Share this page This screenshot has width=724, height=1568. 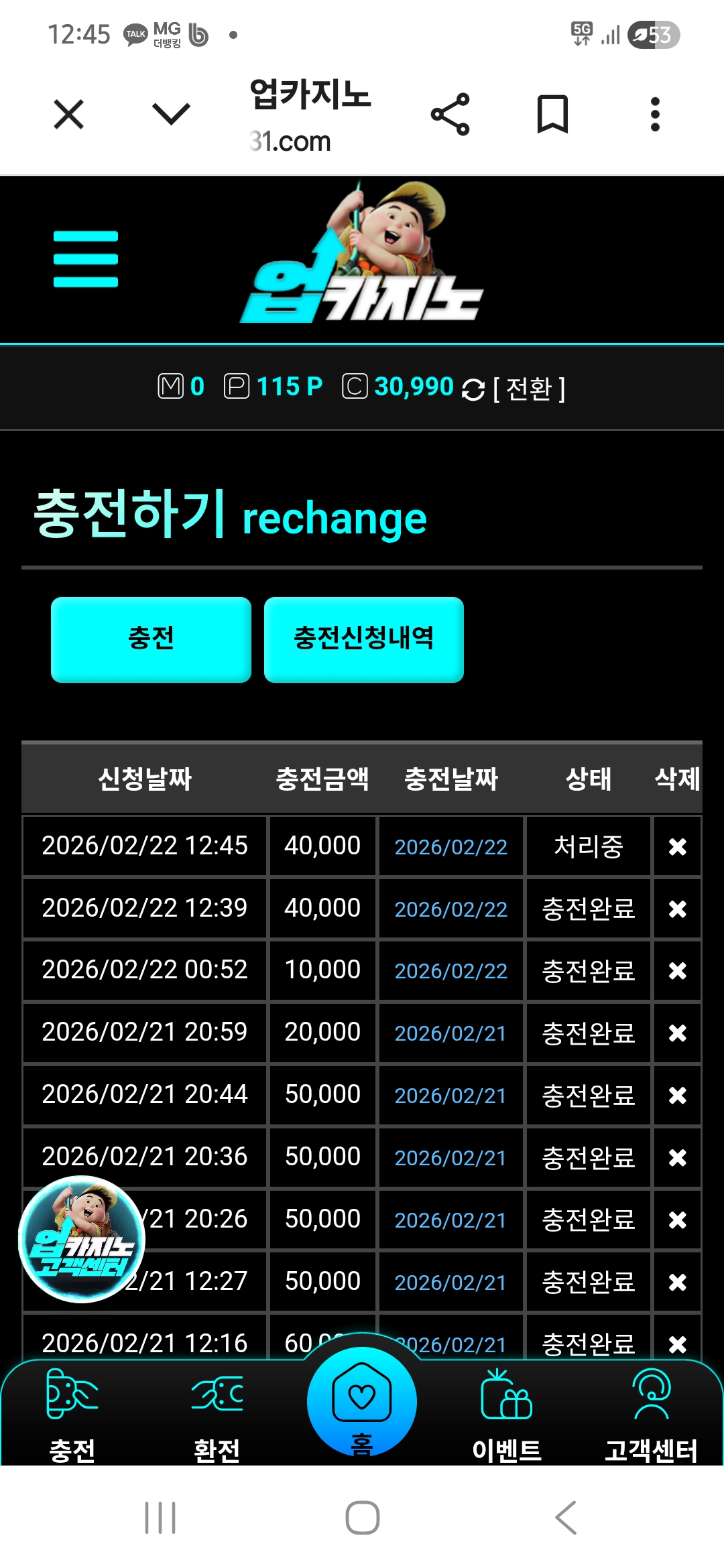coord(450,115)
